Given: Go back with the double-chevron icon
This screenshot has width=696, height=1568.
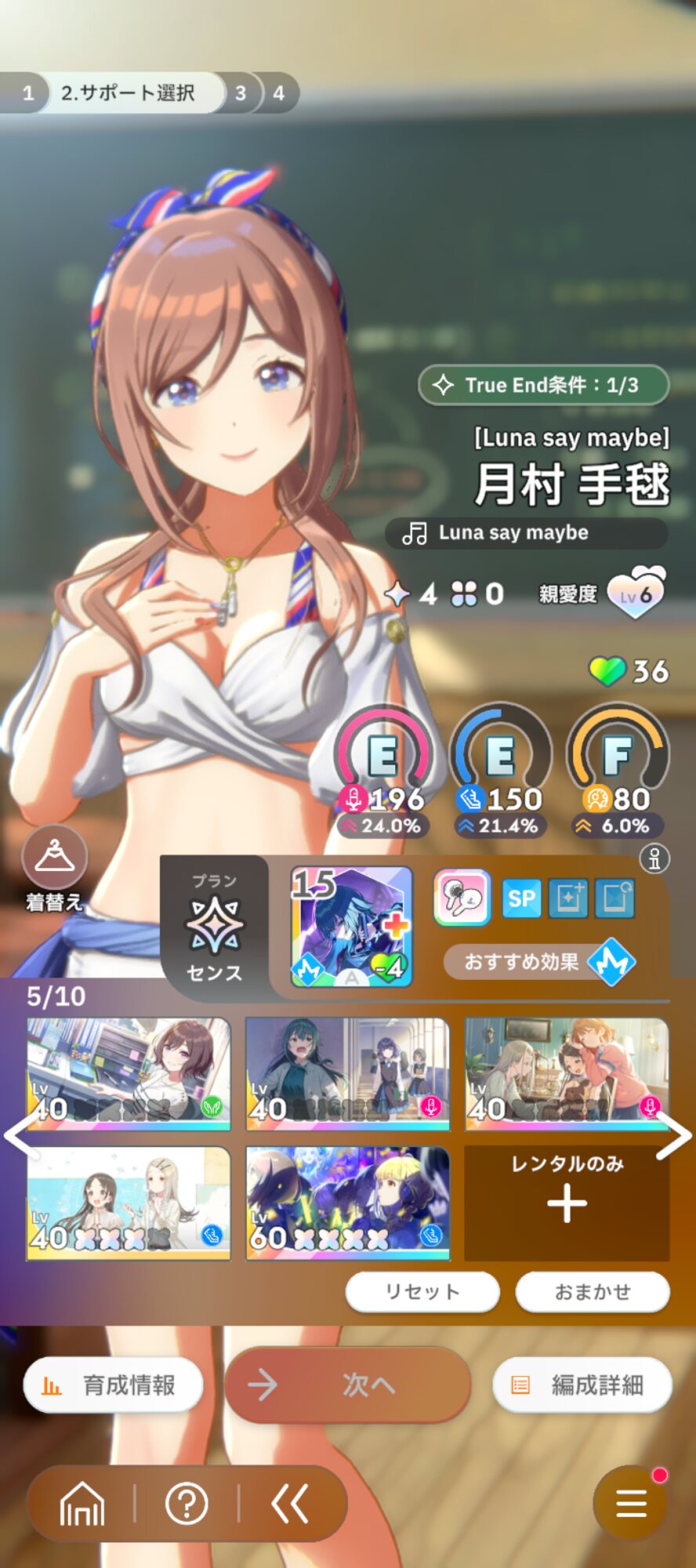Looking at the screenshot, I should tap(289, 1504).
